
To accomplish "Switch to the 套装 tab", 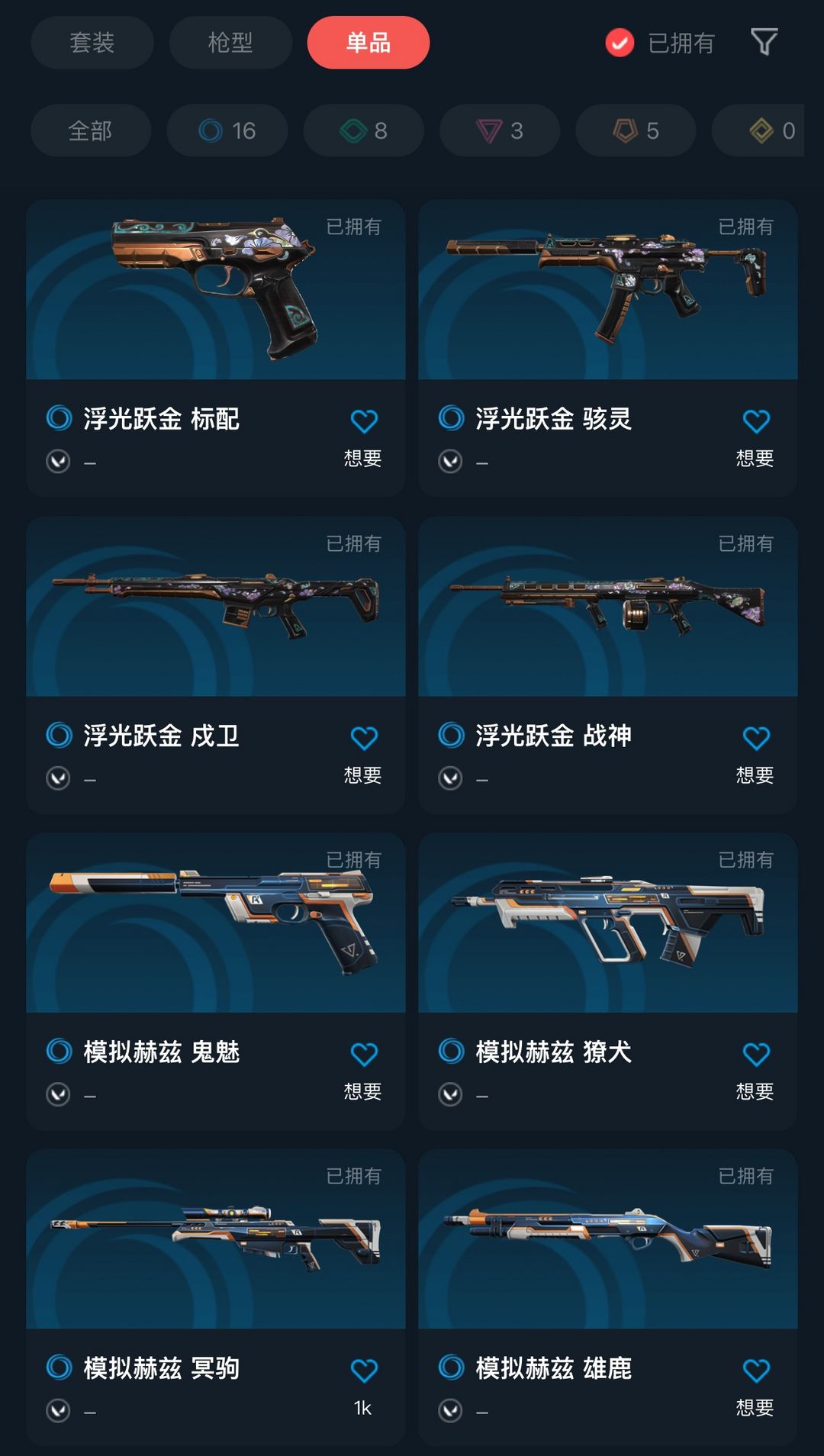I will point(92,43).
